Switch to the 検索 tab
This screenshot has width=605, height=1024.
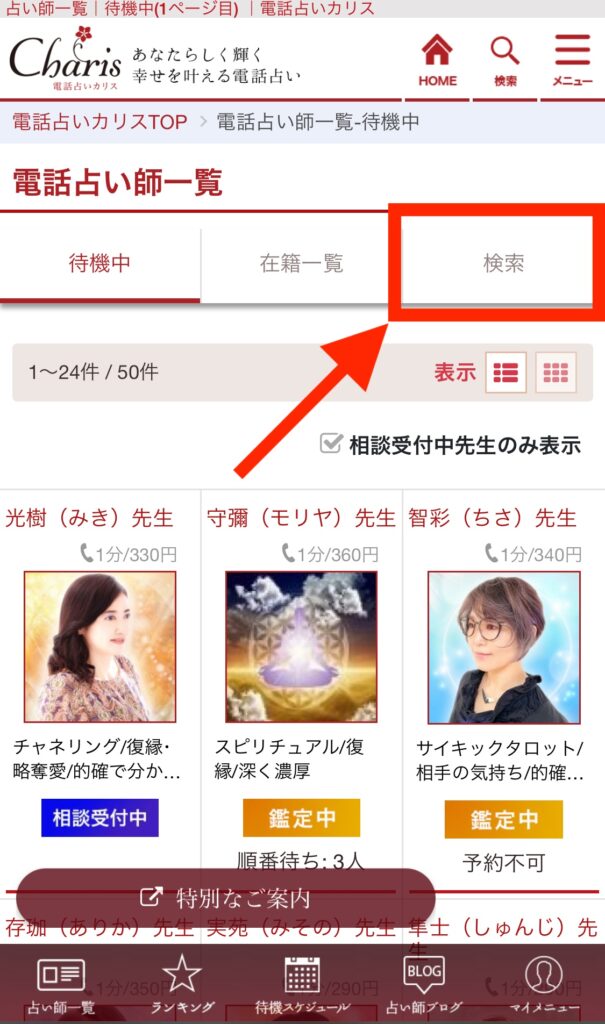pyautogui.click(x=503, y=264)
